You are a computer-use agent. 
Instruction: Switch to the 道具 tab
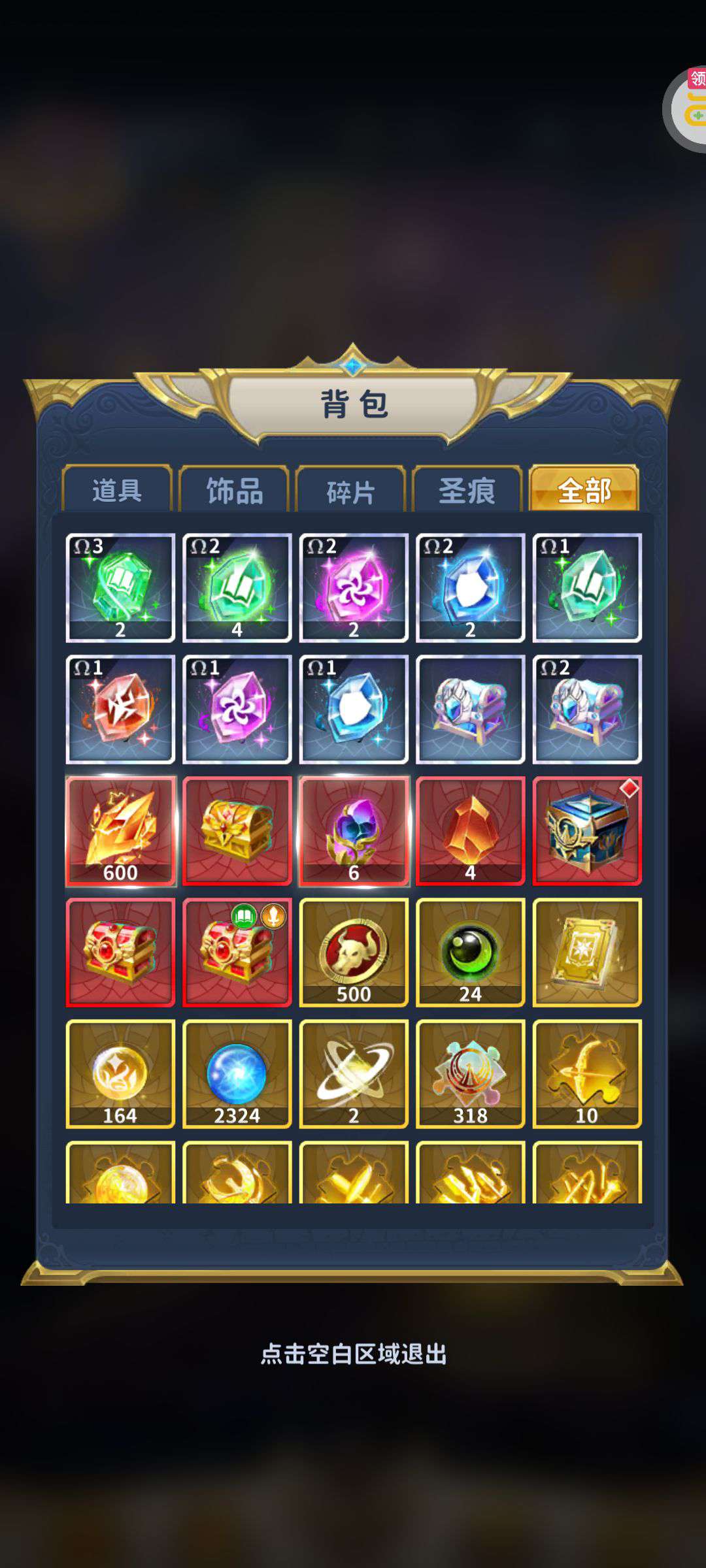pos(117,489)
